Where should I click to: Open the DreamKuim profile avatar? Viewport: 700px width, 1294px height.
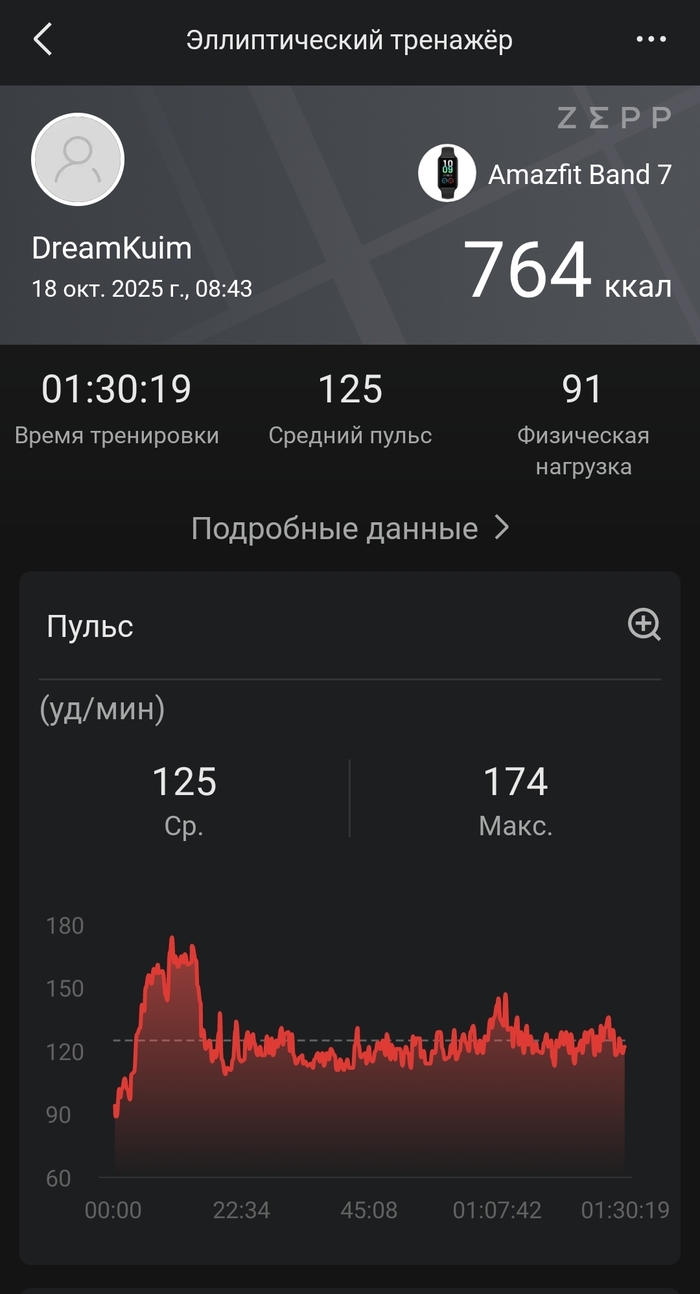[x=78, y=160]
